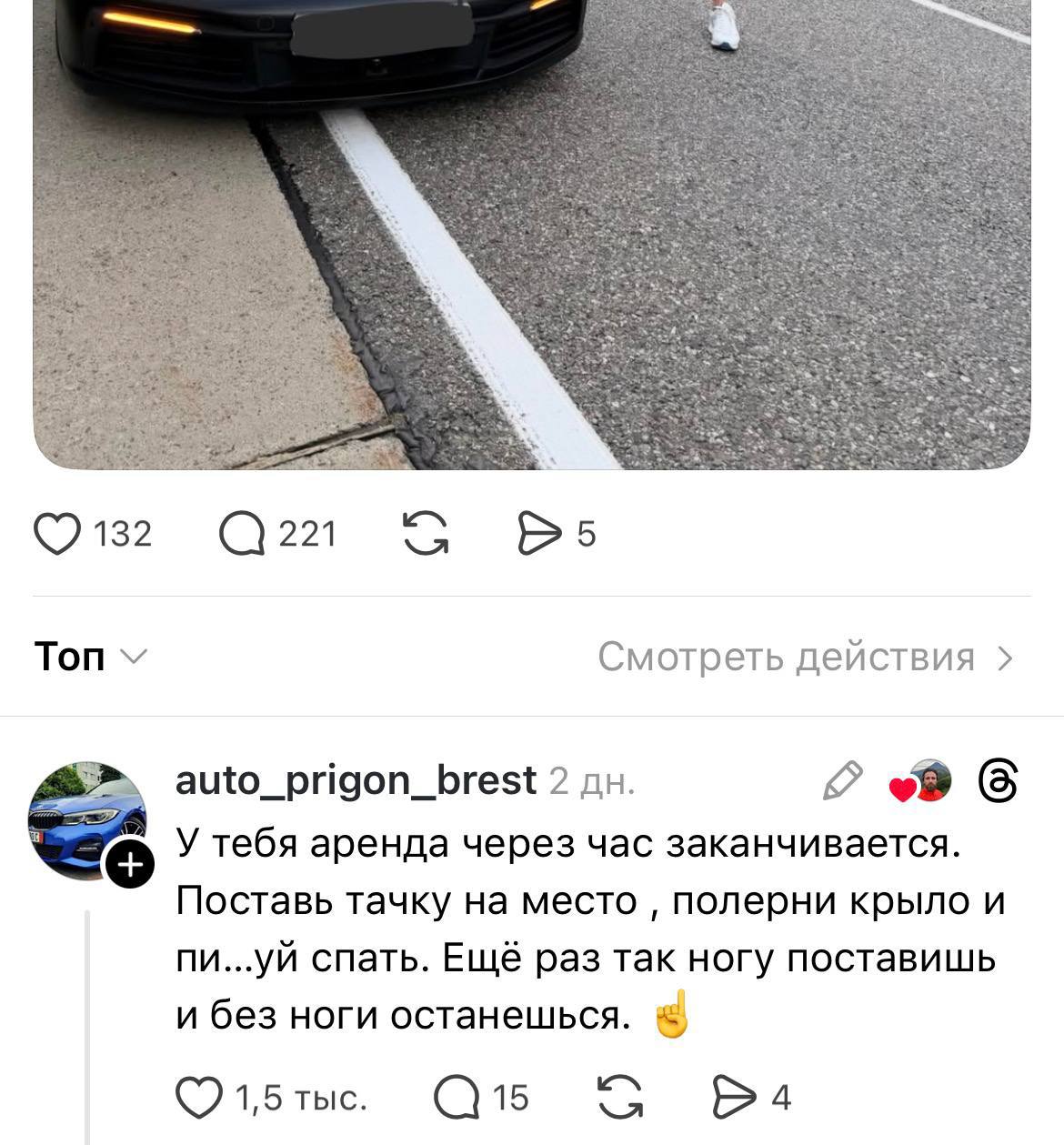Open Смотреть действия
The image size is (1064, 1145).
point(804,657)
